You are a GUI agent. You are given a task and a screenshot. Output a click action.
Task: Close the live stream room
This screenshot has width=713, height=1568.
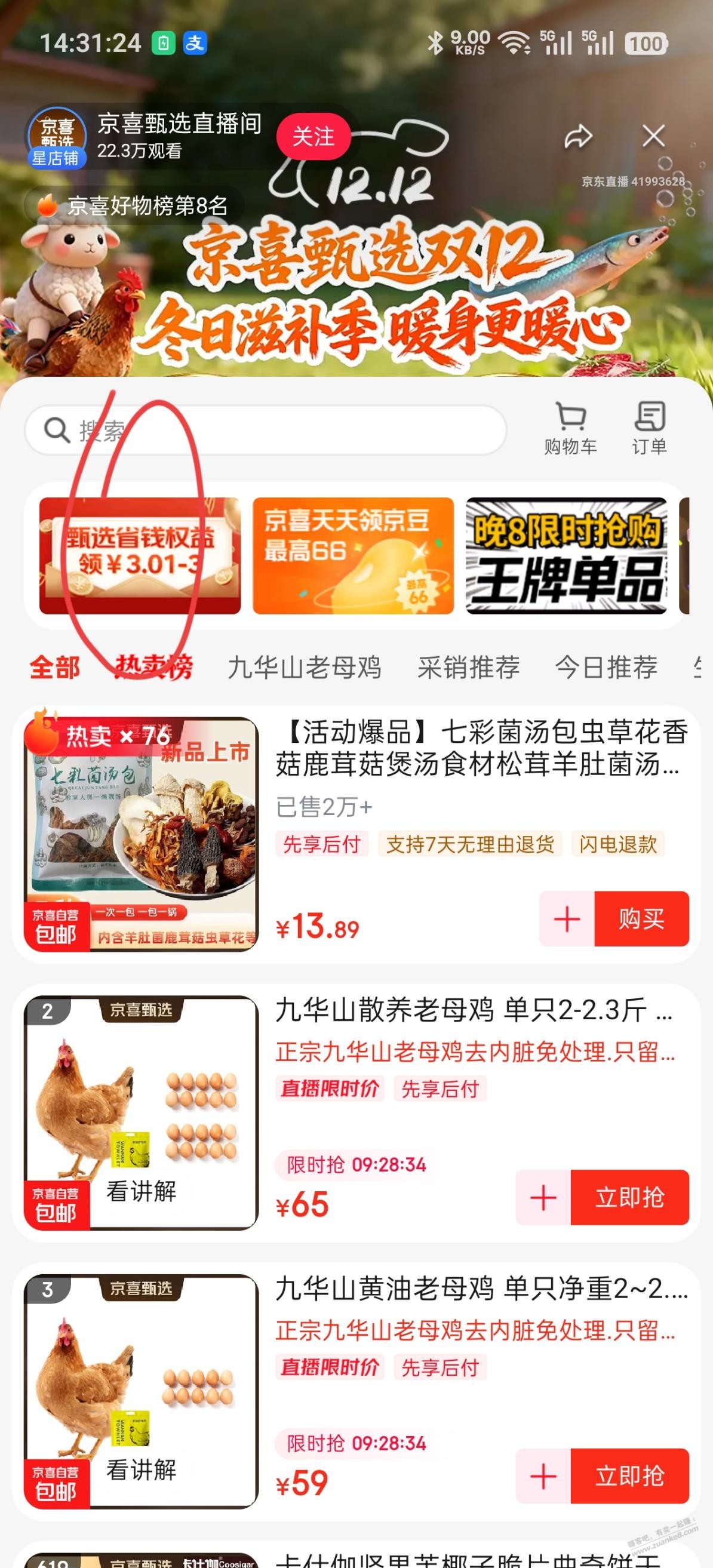(x=653, y=136)
